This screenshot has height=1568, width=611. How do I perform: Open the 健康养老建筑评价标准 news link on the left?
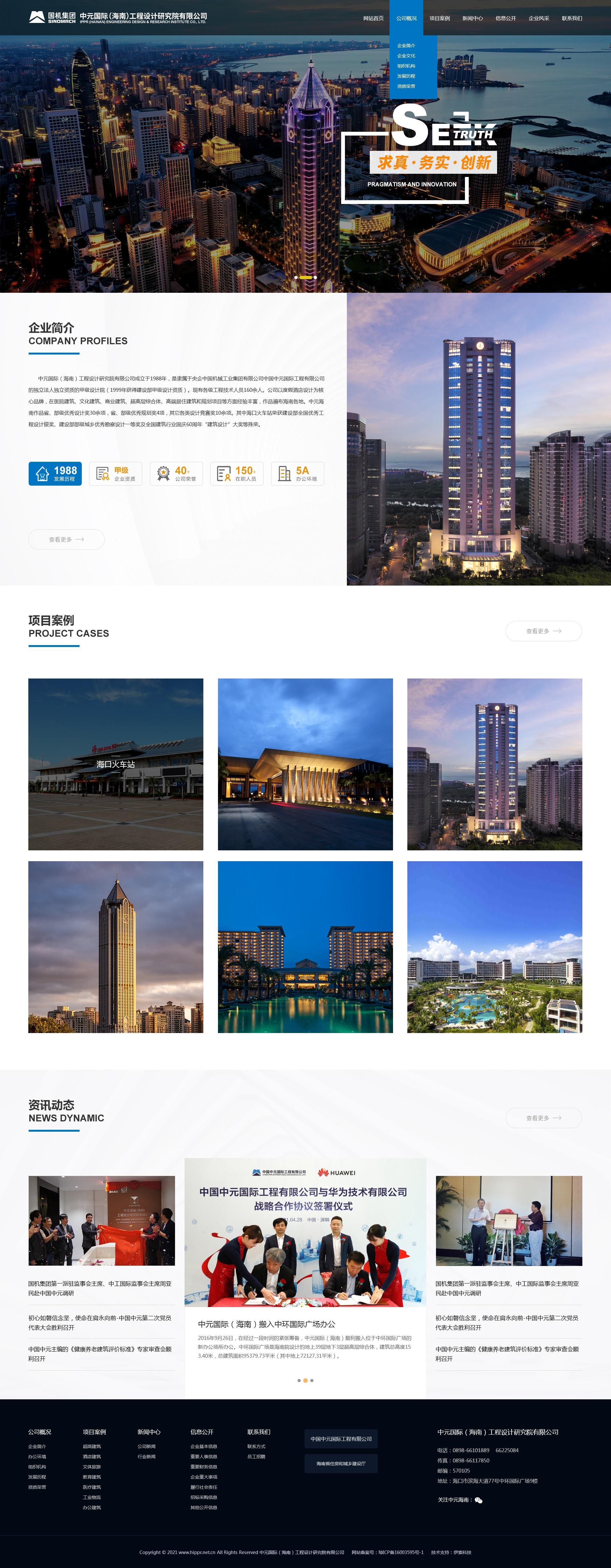coord(100,1354)
